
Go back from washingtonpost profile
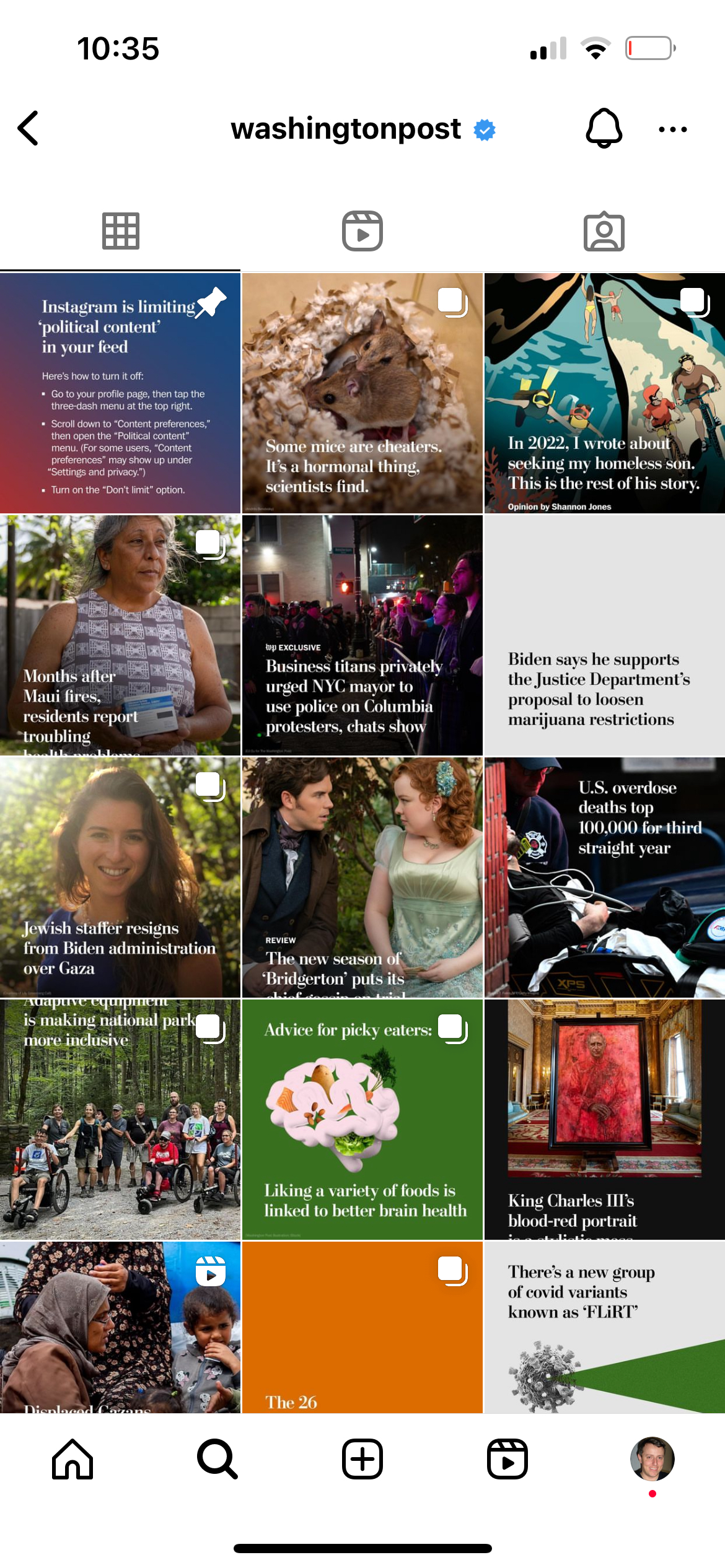point(29,129)
